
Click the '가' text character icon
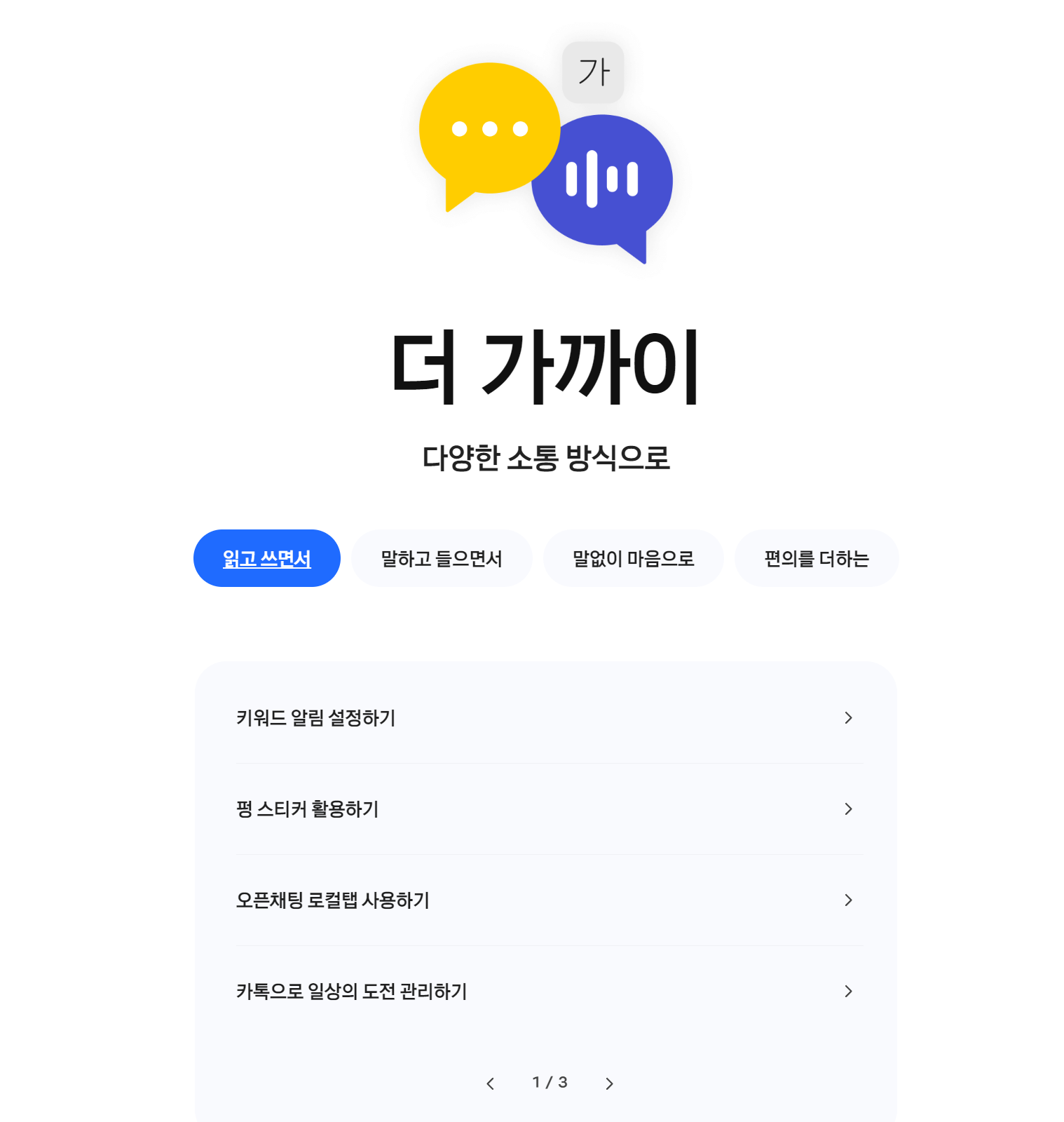coord(593,72)
